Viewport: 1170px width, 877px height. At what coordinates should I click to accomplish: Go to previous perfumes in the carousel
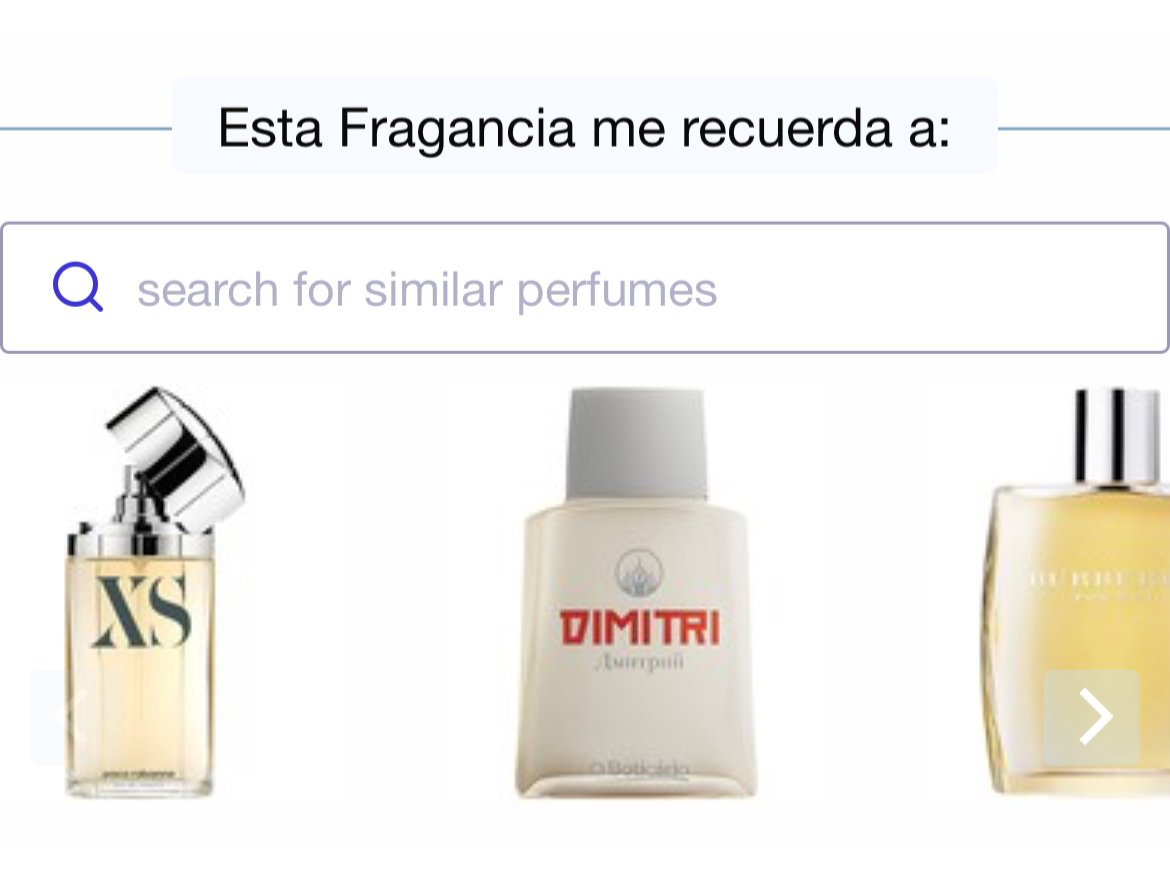pyautogui.click(x=72, y=716)
